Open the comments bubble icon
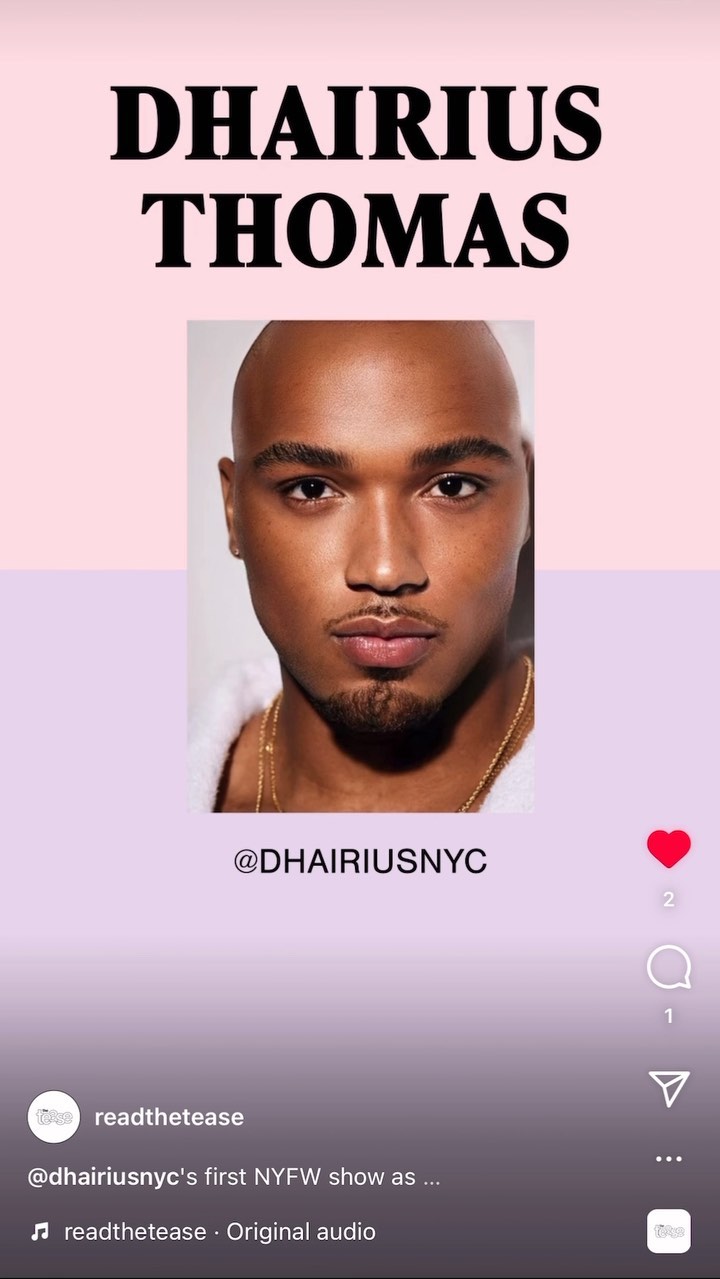Screen dimensions: 720x1279 click(668, 967)
